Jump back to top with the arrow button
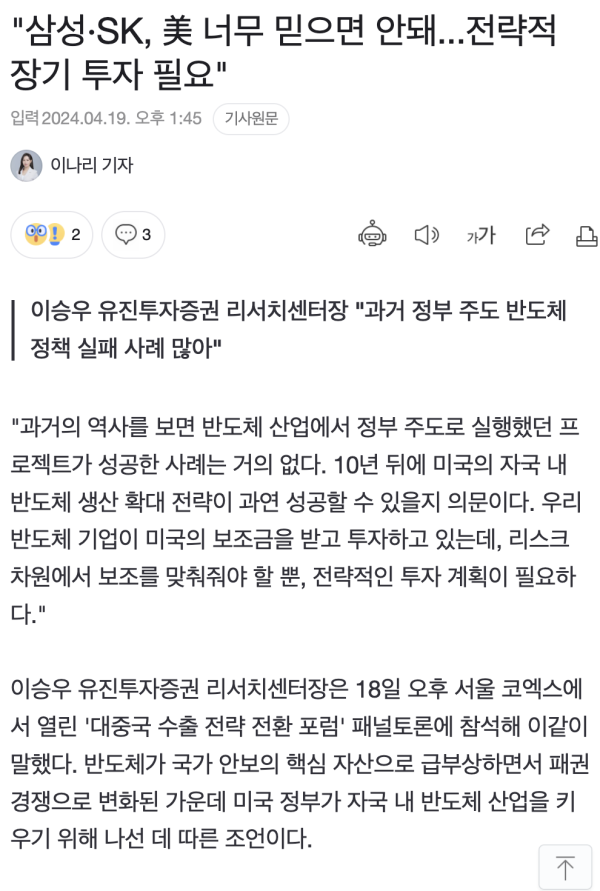The image size is (600, 891). click(x=565, y=866)
